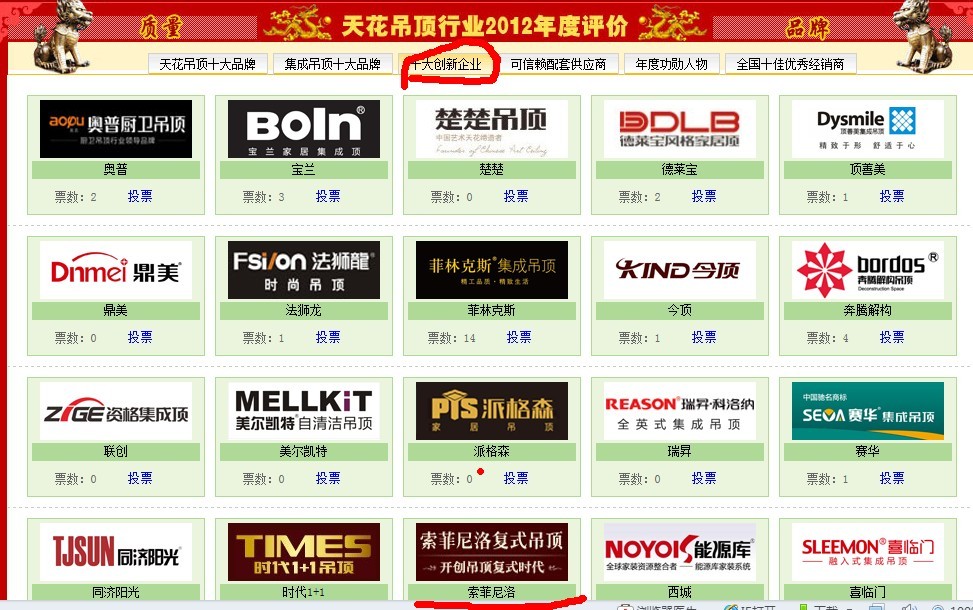The image size is (973, 610).
Task: Go to the 全国十佳优秀经销商 tab
Action: tap(790, 64)
